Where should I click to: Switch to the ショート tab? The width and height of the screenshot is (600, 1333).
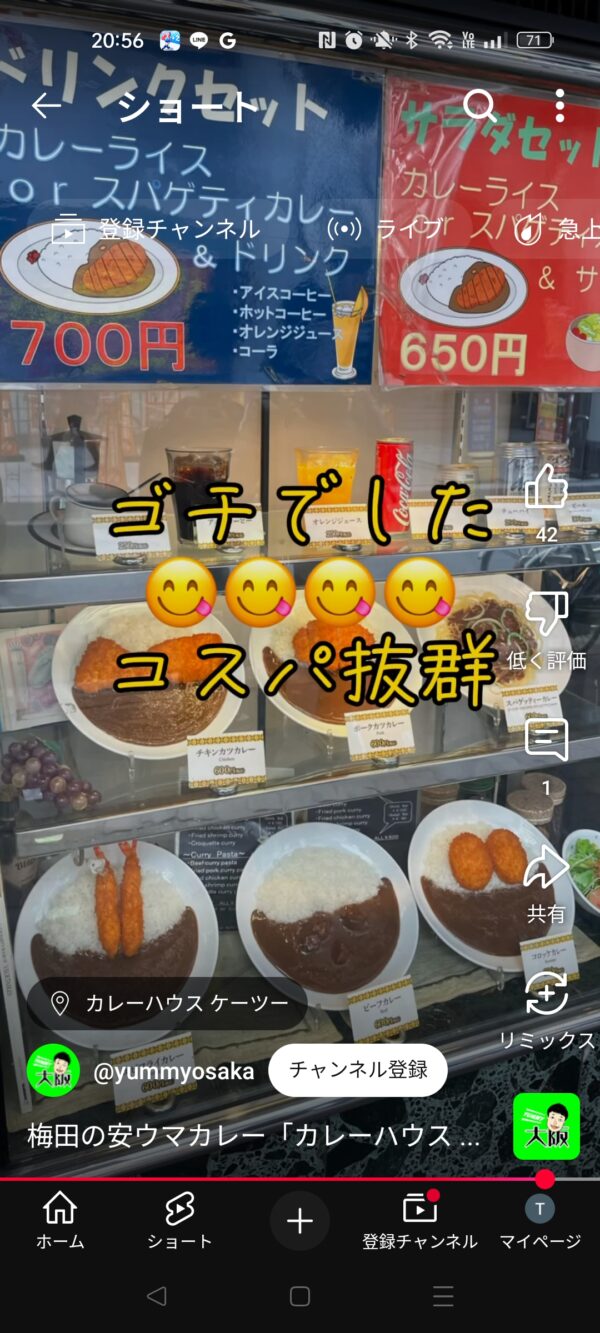tap(180, 1220)
